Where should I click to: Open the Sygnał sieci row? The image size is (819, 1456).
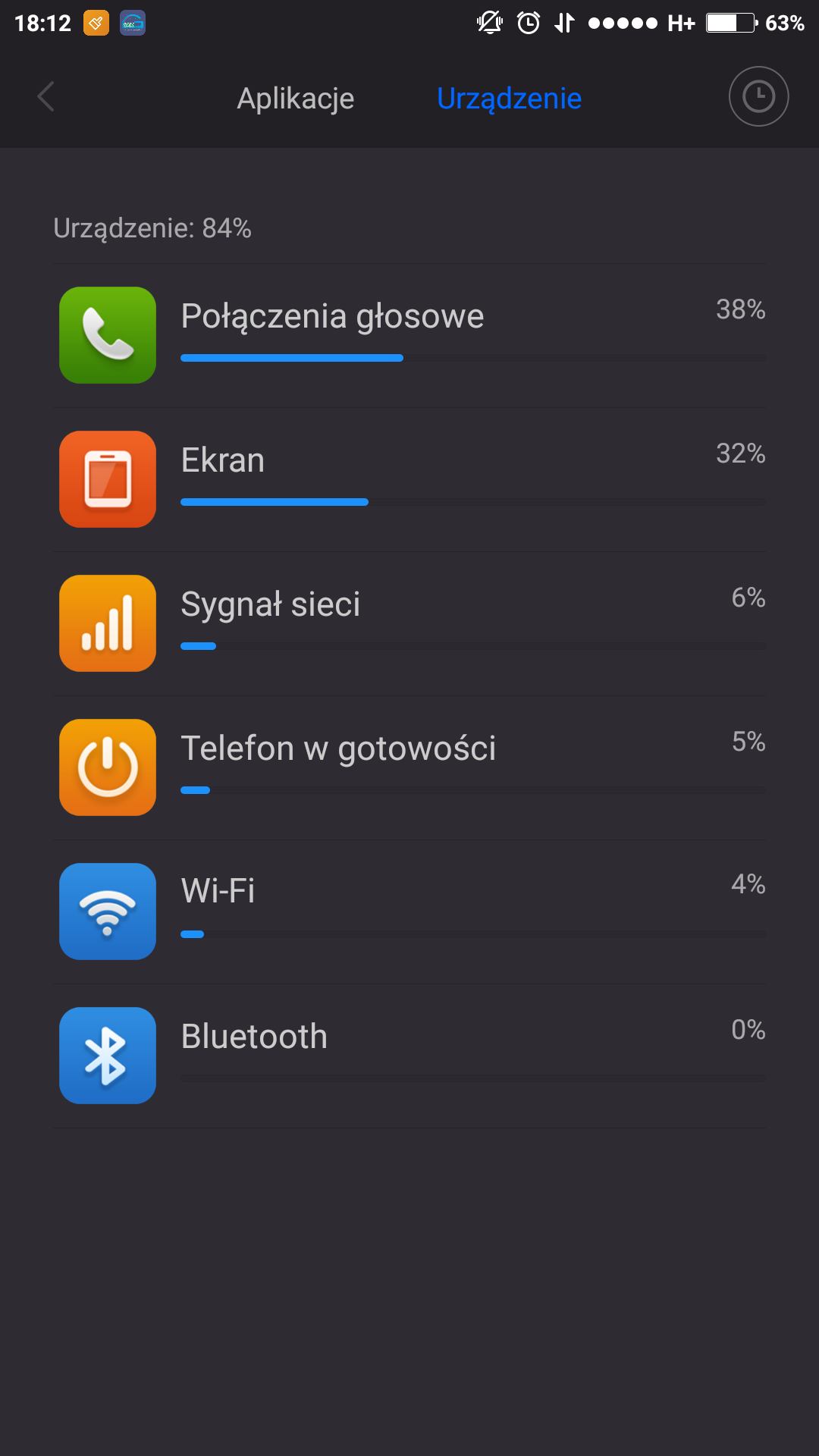tap(409, 623)
